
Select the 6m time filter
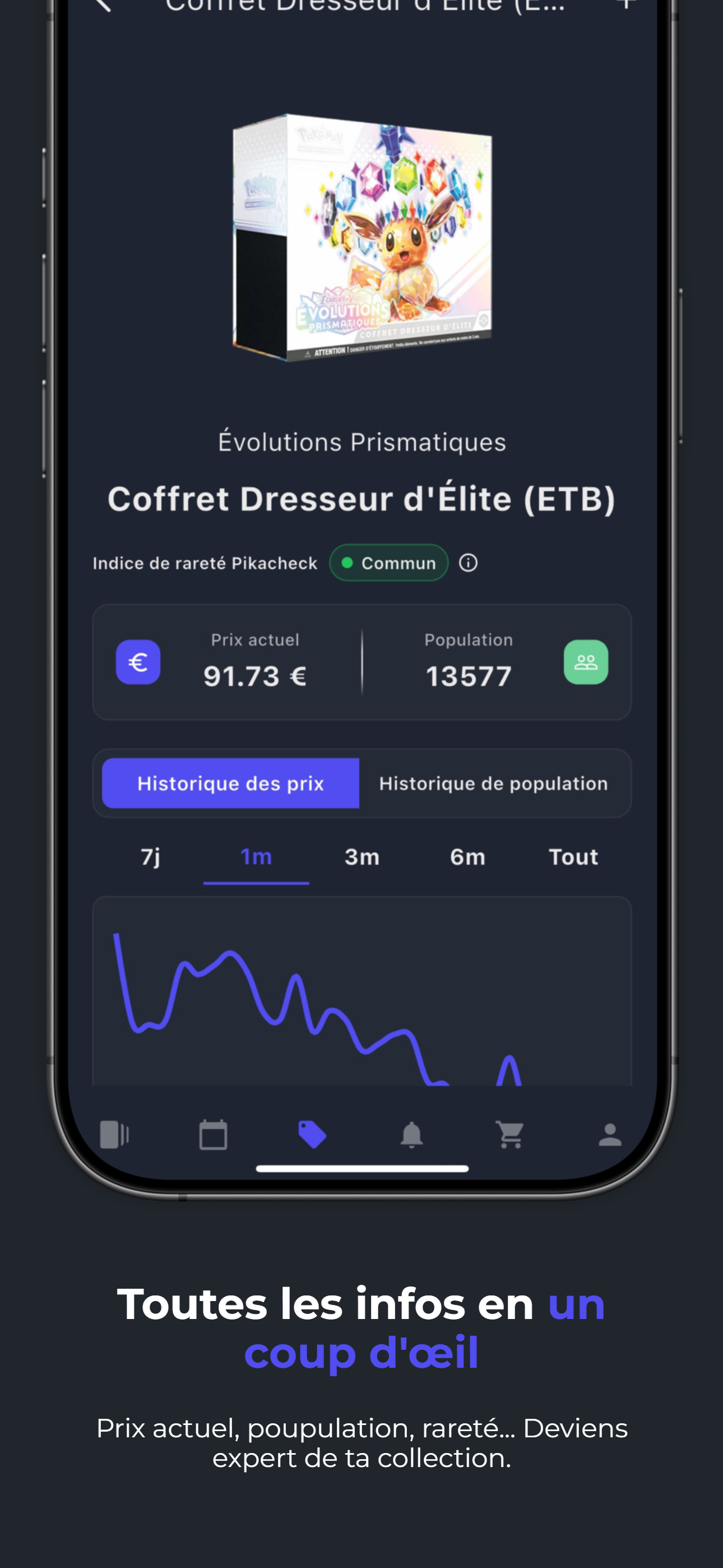(467, 856)
